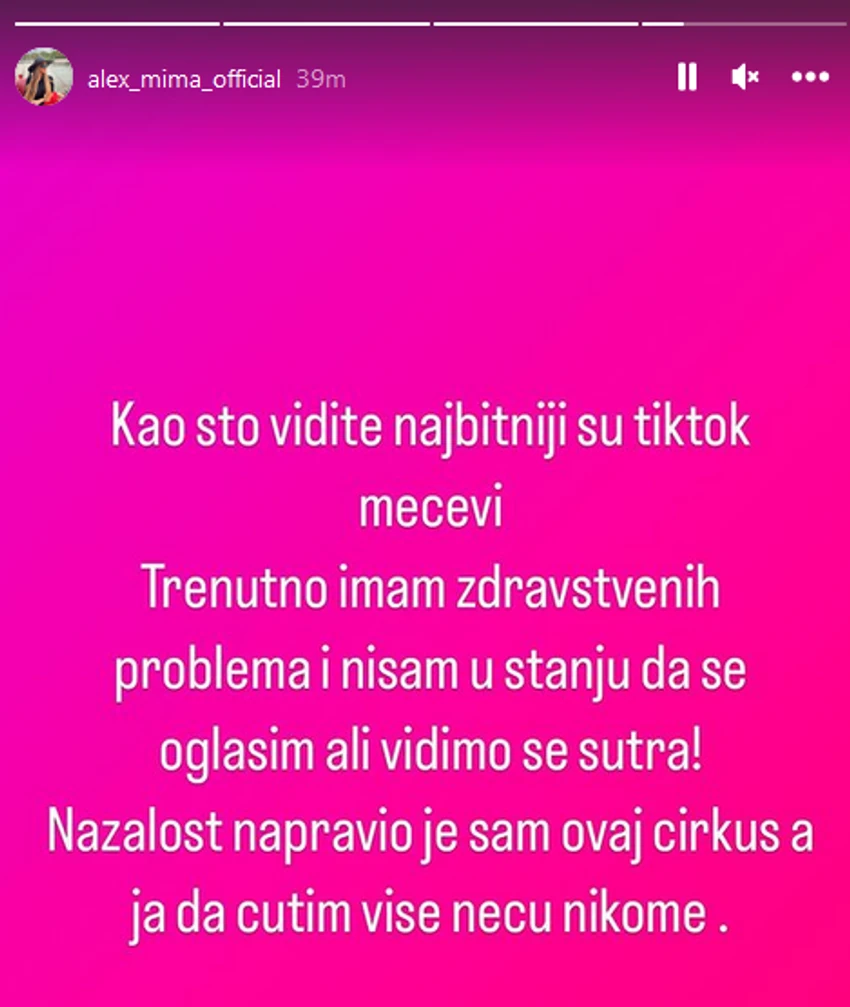Click the alex_mima_official profile picture
Viewport: 850px width, 1007px height.
click(x=45, y=77)
